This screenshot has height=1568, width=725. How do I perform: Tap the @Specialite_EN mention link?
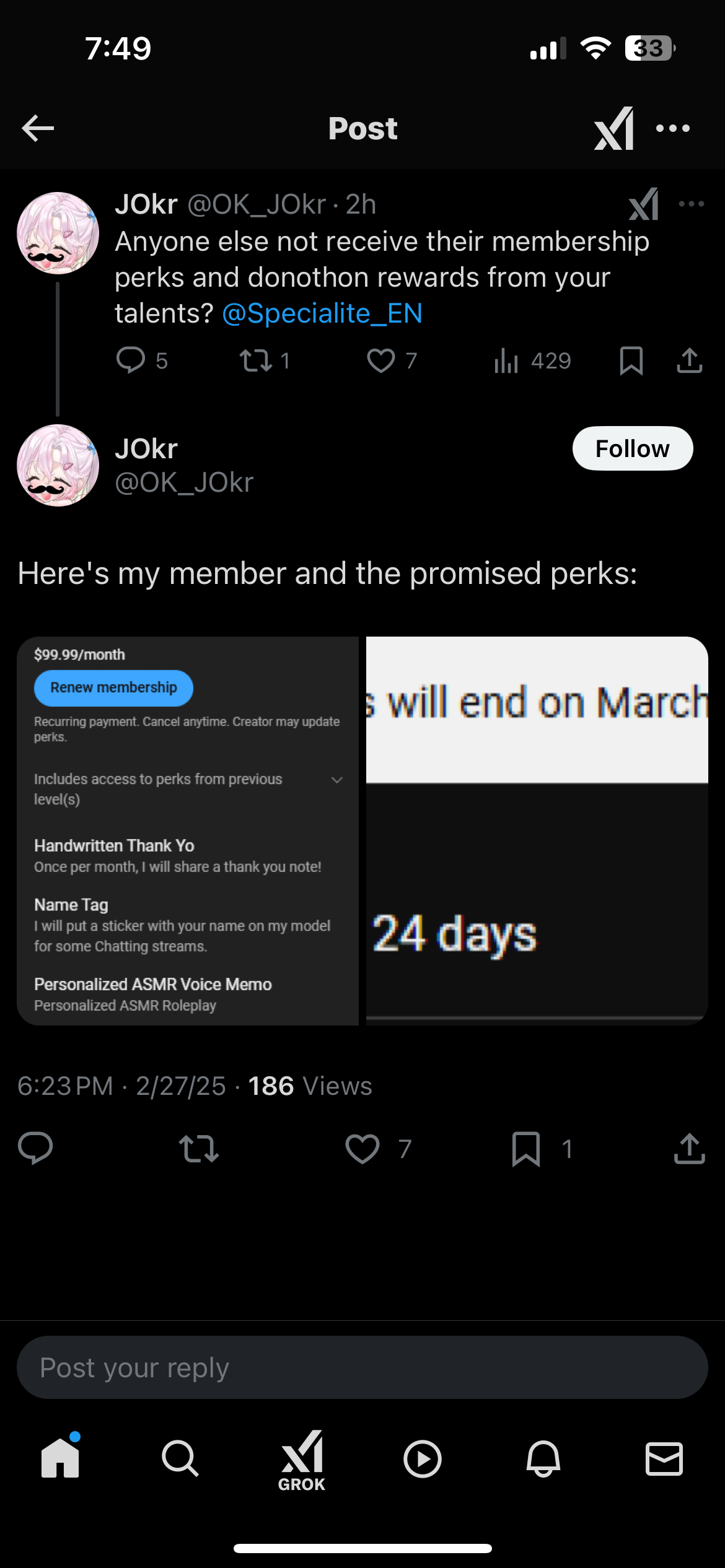(x=322, y=313)
